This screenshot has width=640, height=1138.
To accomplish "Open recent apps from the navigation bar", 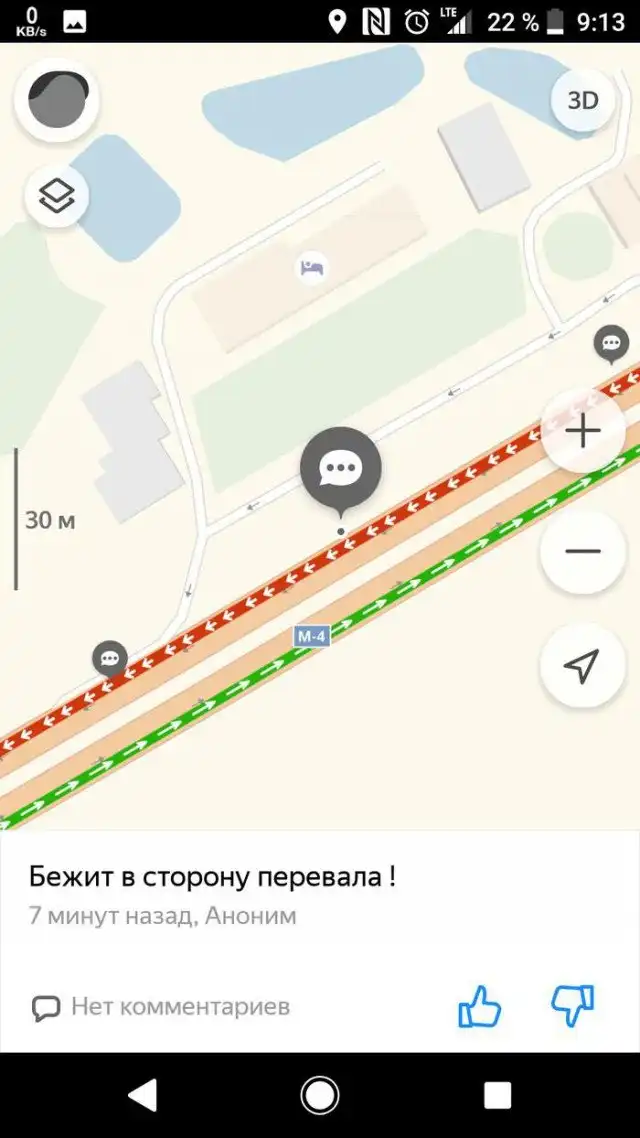I will pyautogui.click(x=497, y=1096).
